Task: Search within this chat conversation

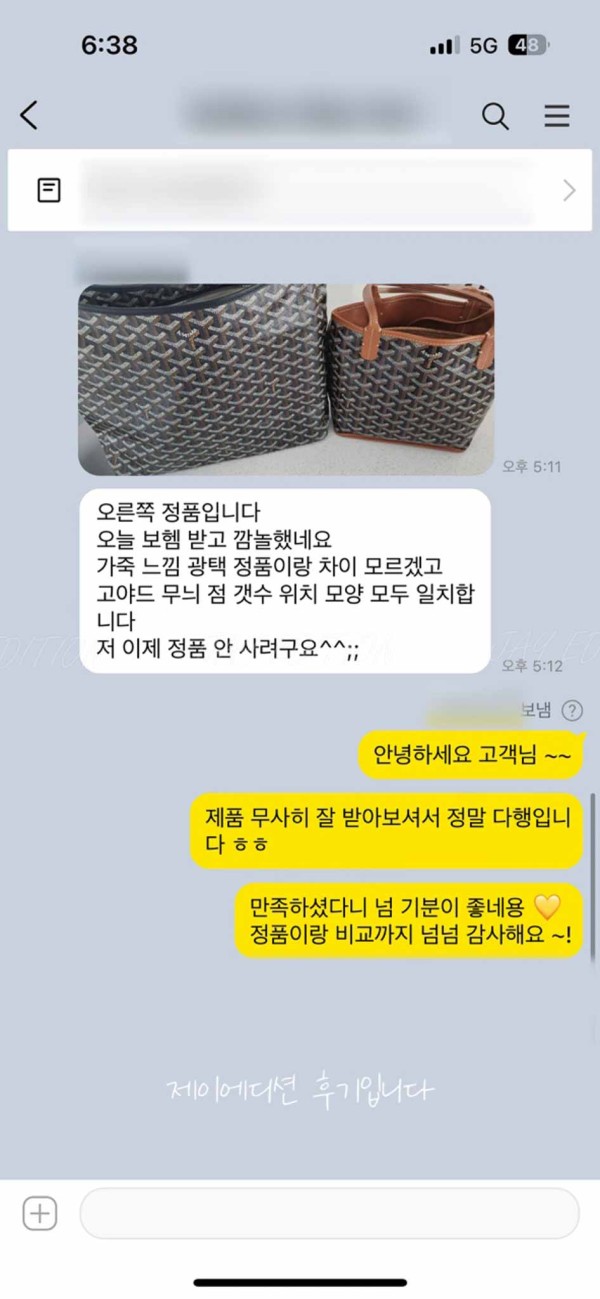Action: tap(496, 116)
